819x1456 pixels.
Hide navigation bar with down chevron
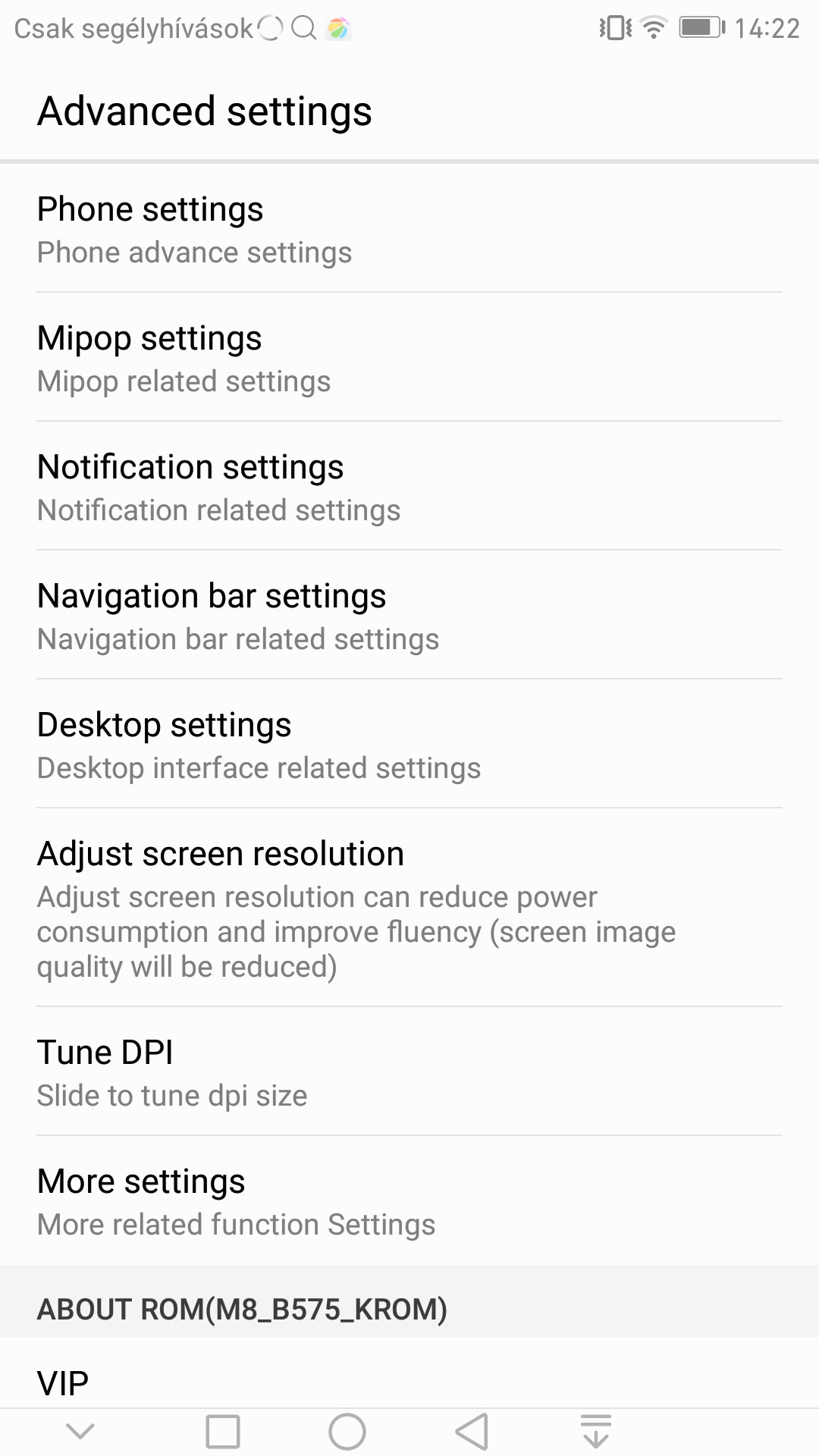[x=80, y=1431]
